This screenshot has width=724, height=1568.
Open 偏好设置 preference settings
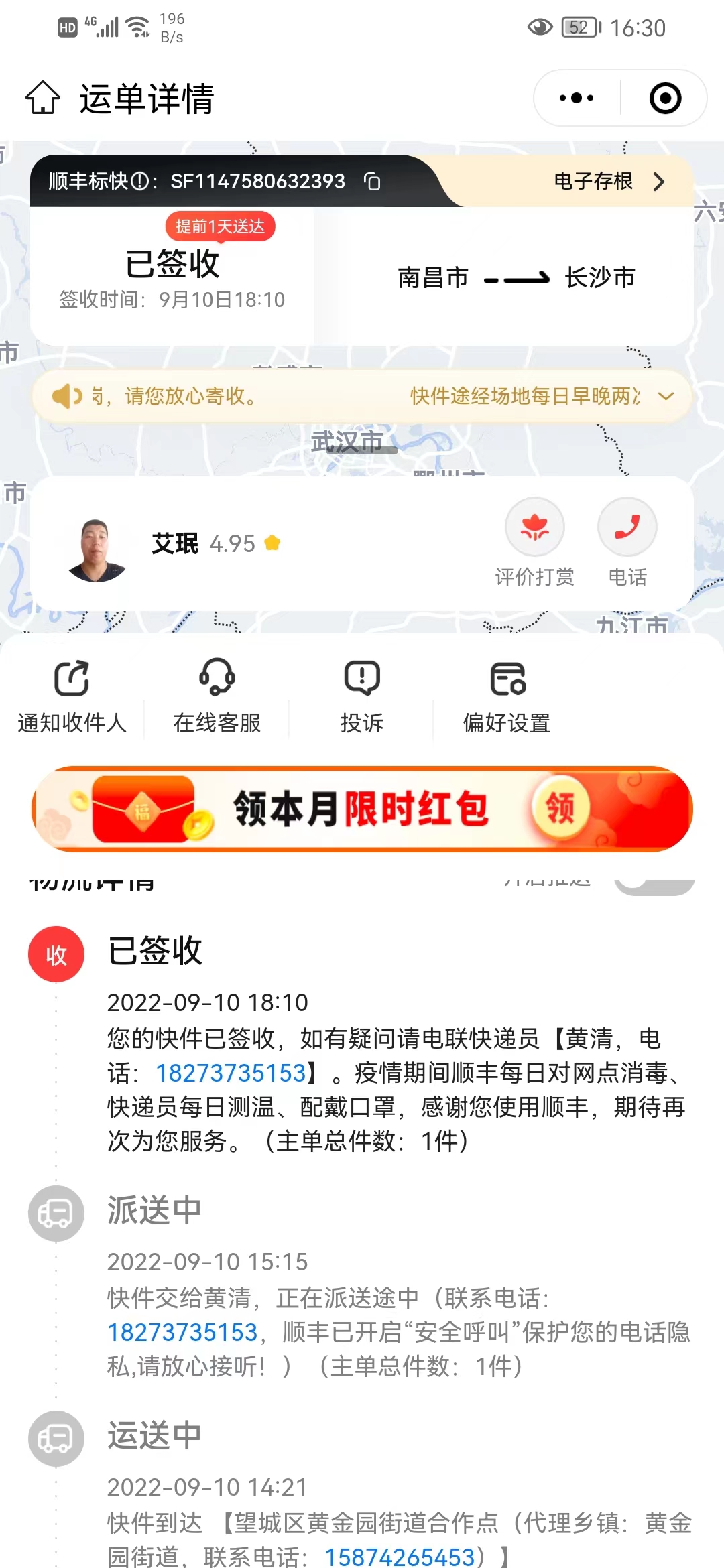tap(507, 697)
